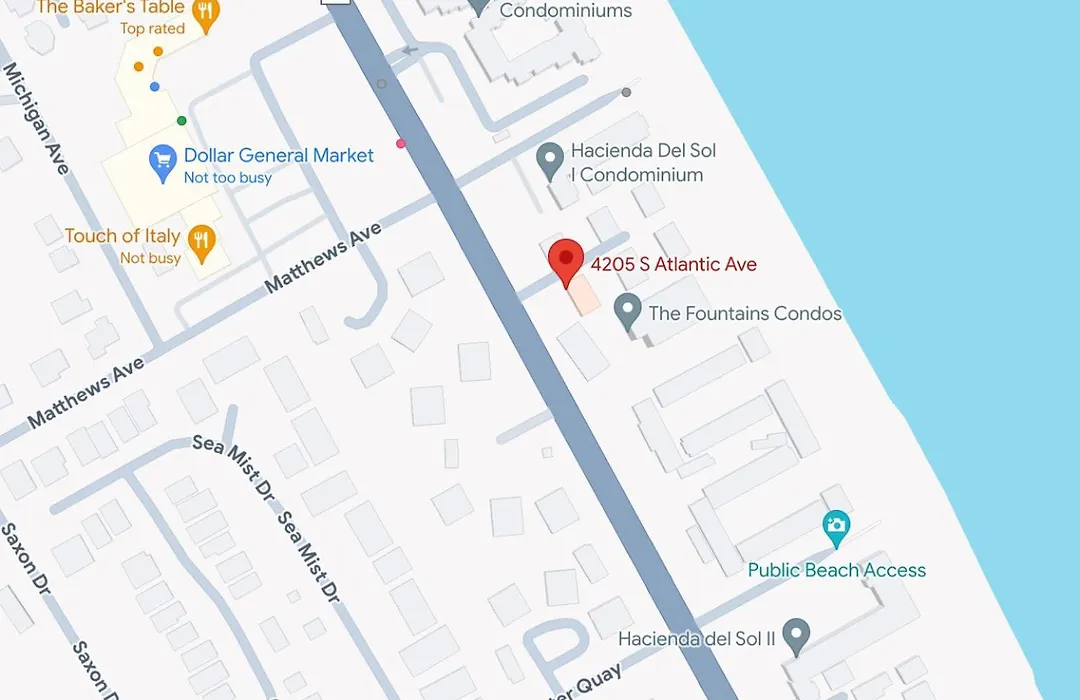This screenshot has width=1080, height=700.
Task: Select the Hacienda del Sol II marker
Action: [x=795, y=634]
